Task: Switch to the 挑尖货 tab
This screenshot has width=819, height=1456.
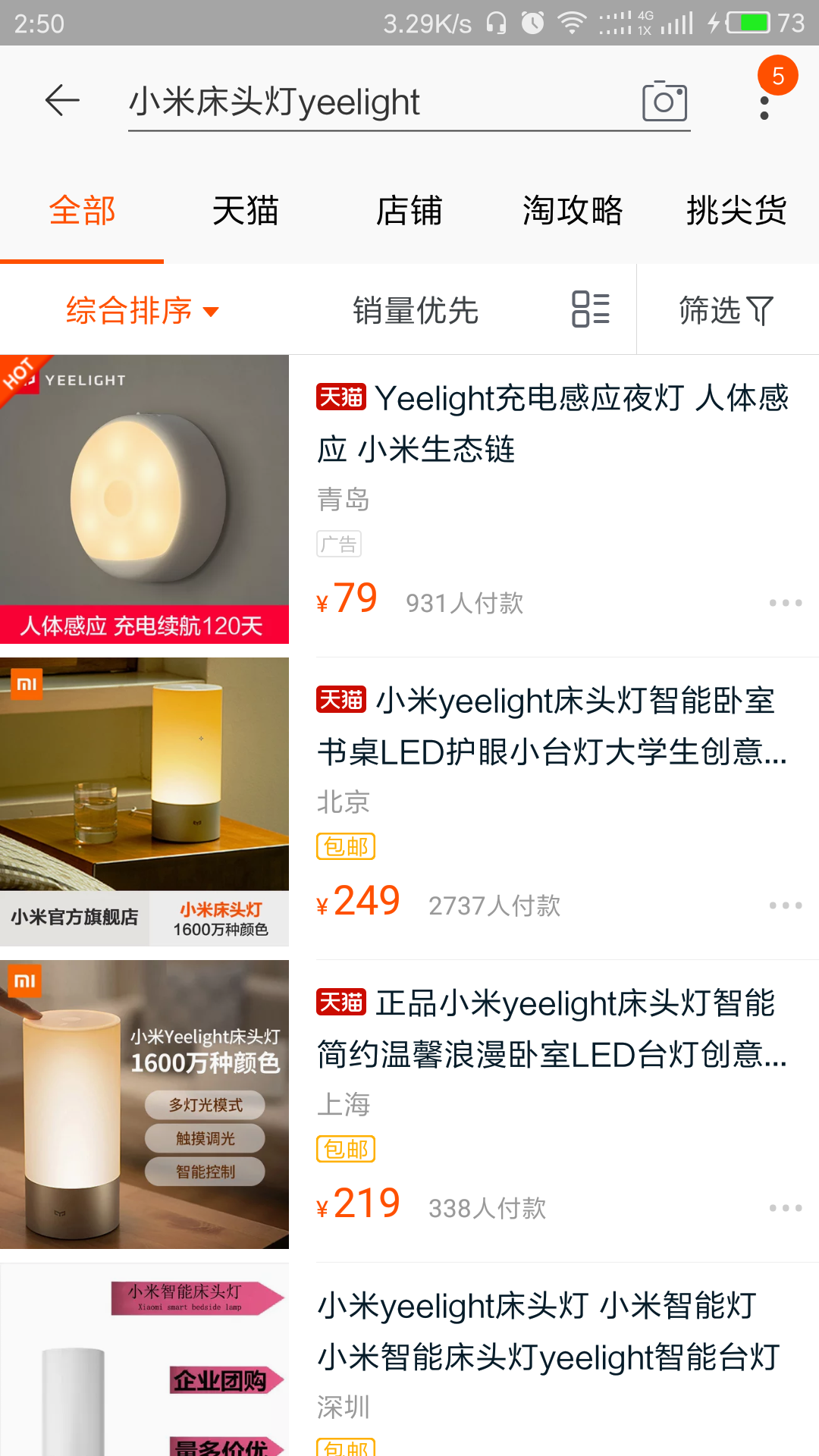Action: coord(736,211)
